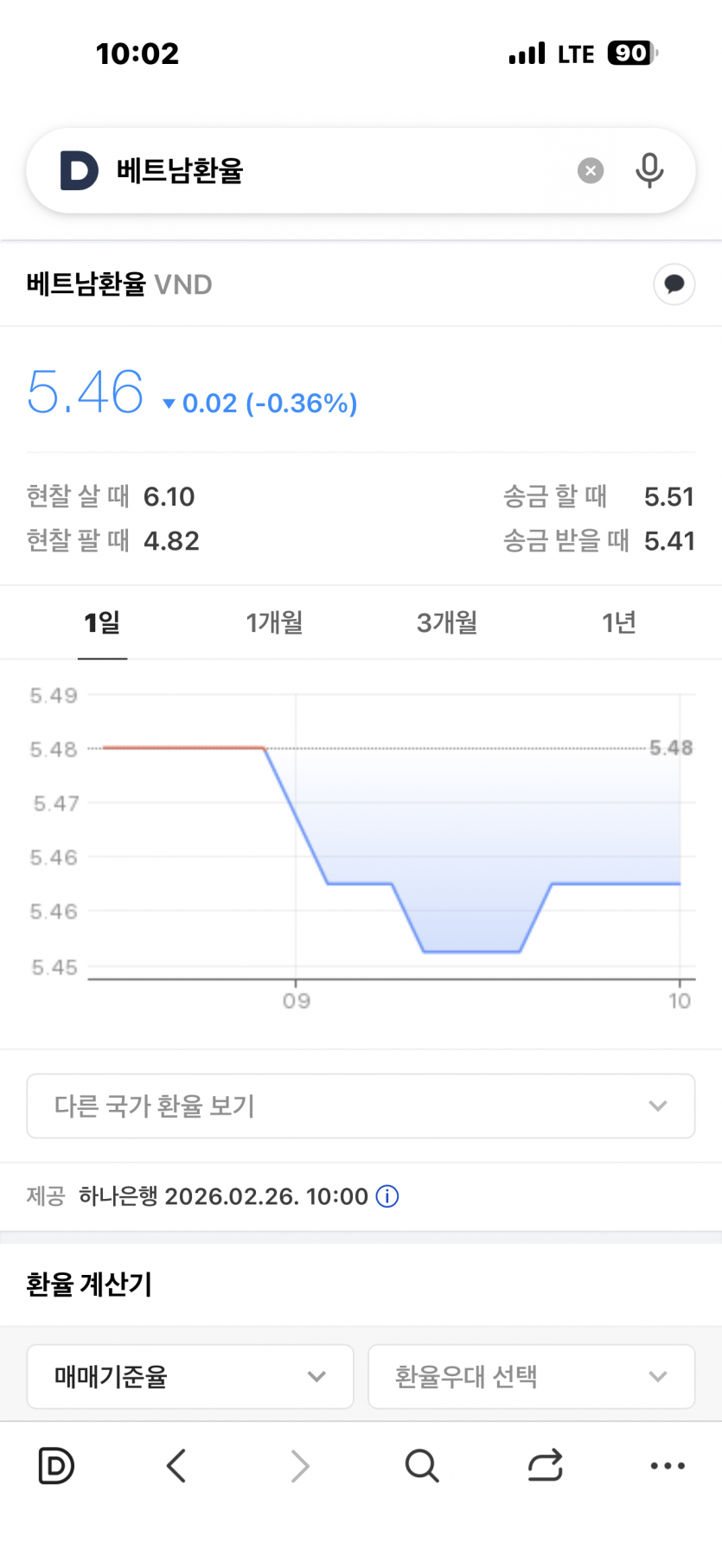The width and height of the screenshot is (722, 1568).
Task: Start voice search with the microphone
Action: (x=649, y=171)
